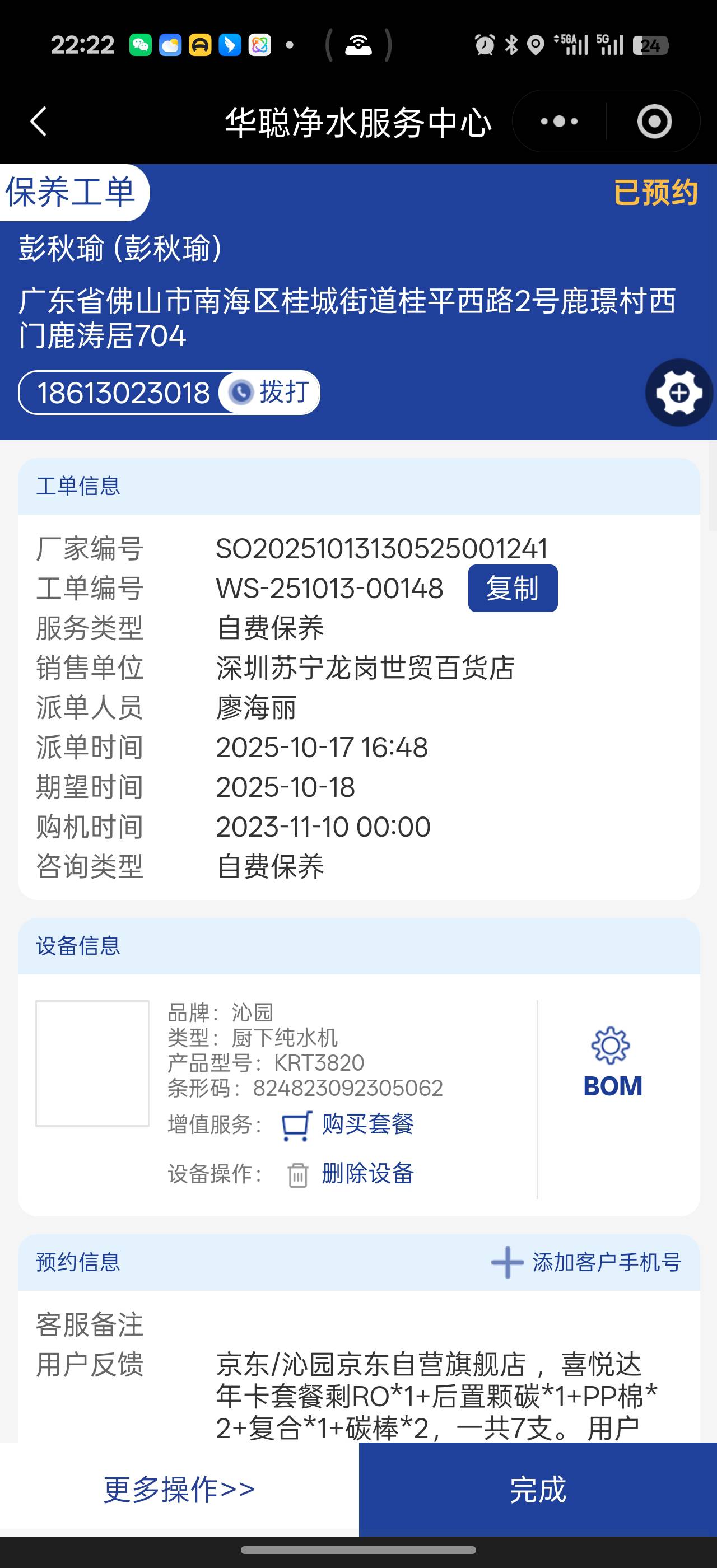Viewport: 717px width, 1568px height.
Task: Open the mini program three-dot menu
Action: click(558, 121)
